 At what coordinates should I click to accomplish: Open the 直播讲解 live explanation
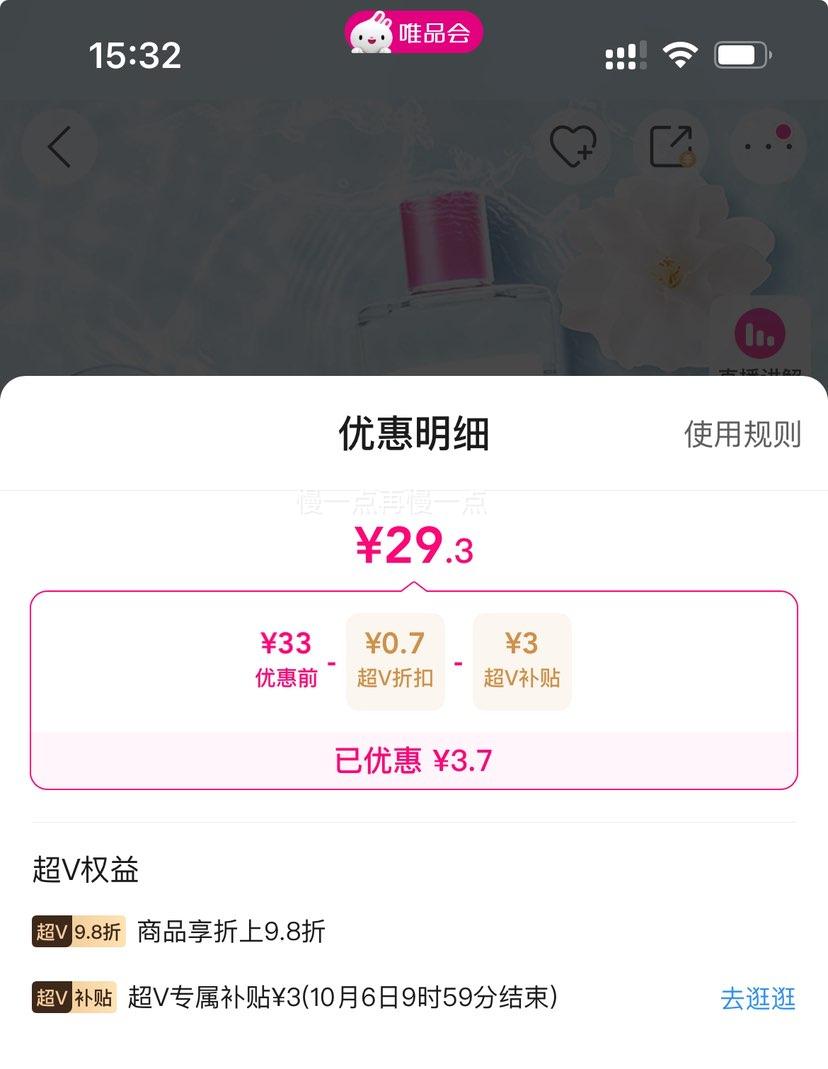pyautogui.click(x=760, y=340)
